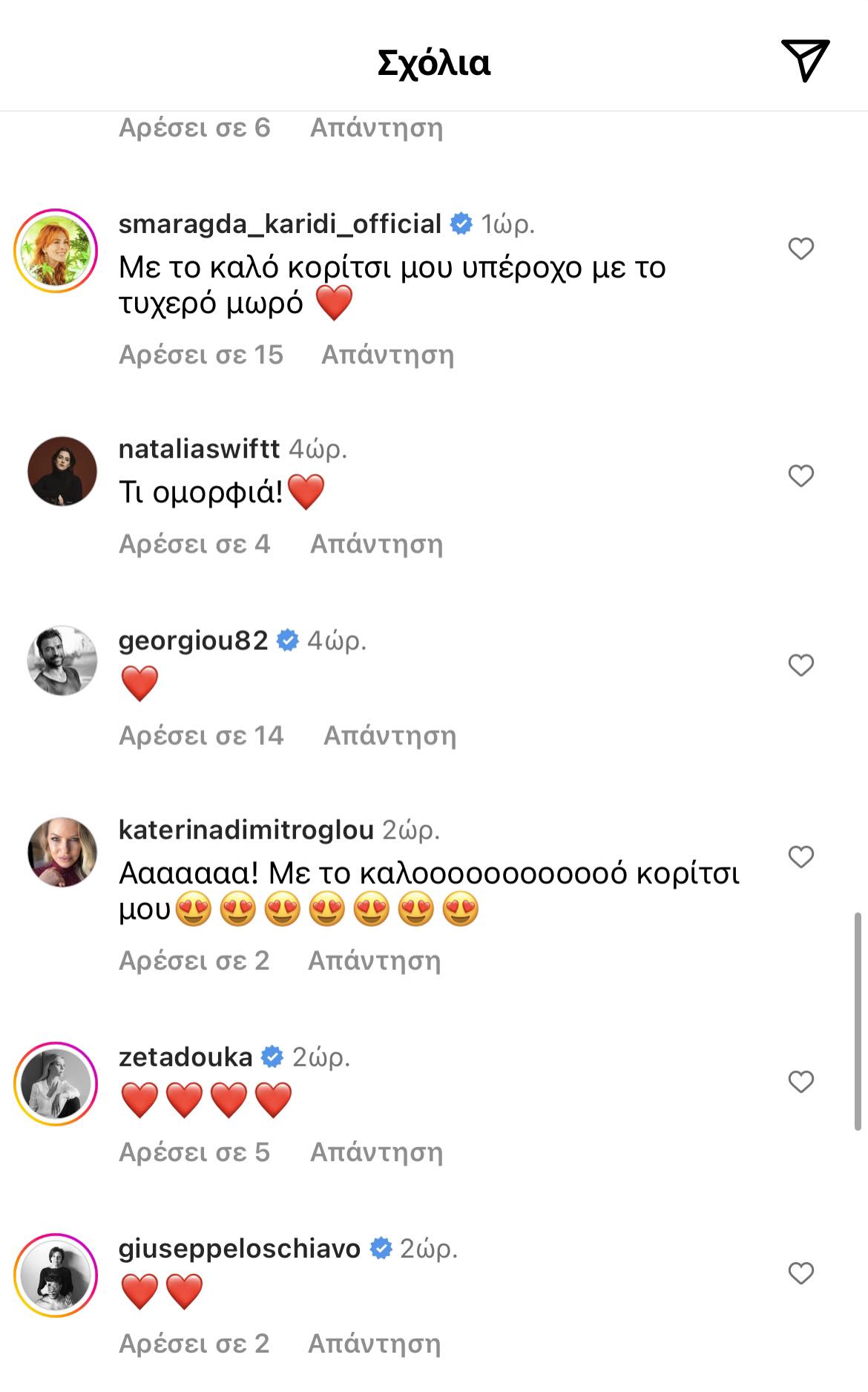Like georgiou82's heart comment
The height and width of the screenshot is (1392, 868).
point(801,665)
